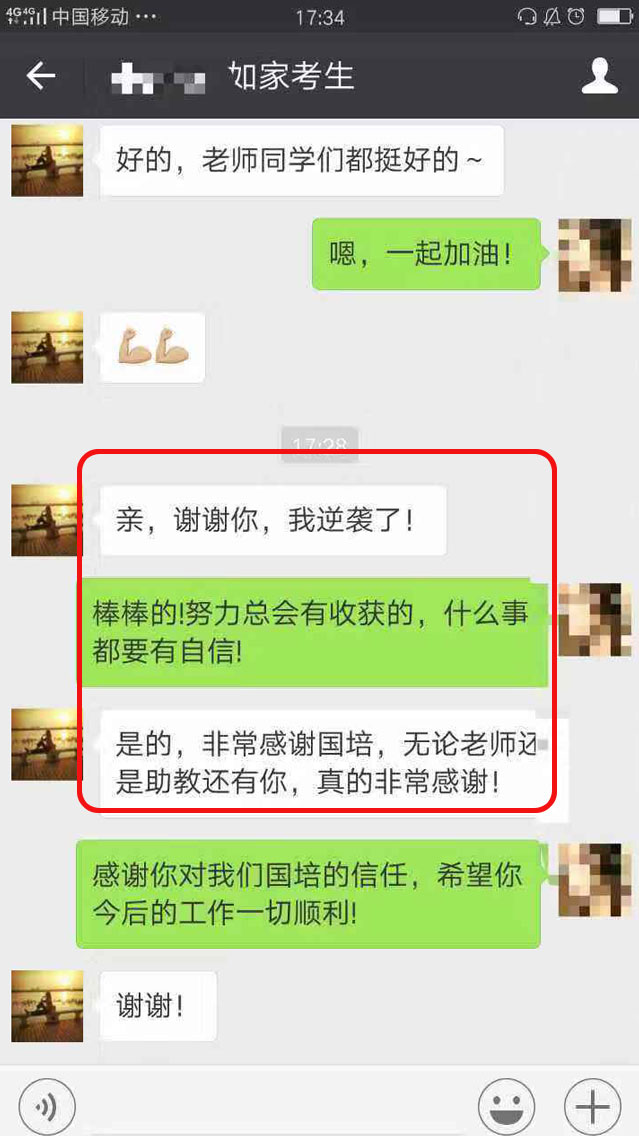Open contact avatar beside the final '谢谢!' message

coord(47,1006)
